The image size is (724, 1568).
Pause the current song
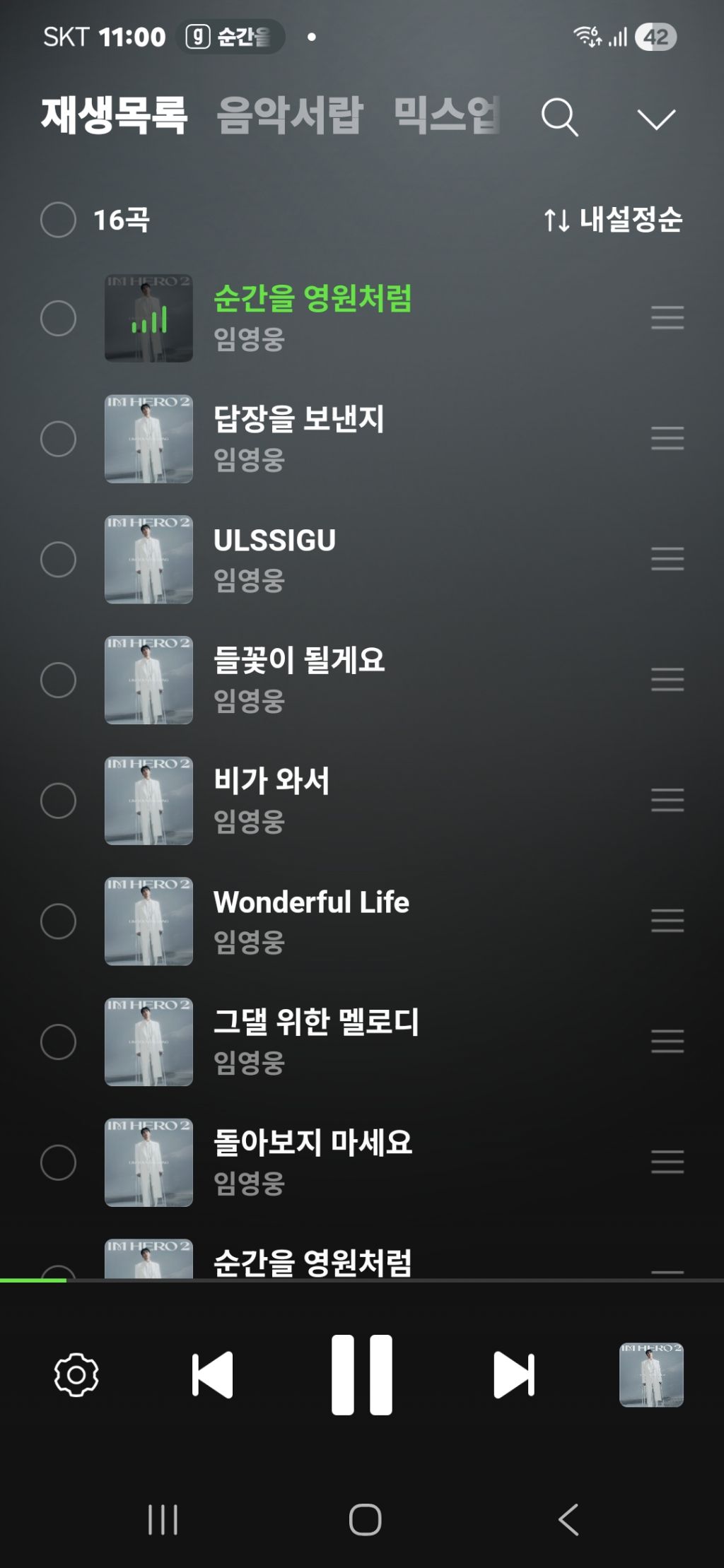362,1374
